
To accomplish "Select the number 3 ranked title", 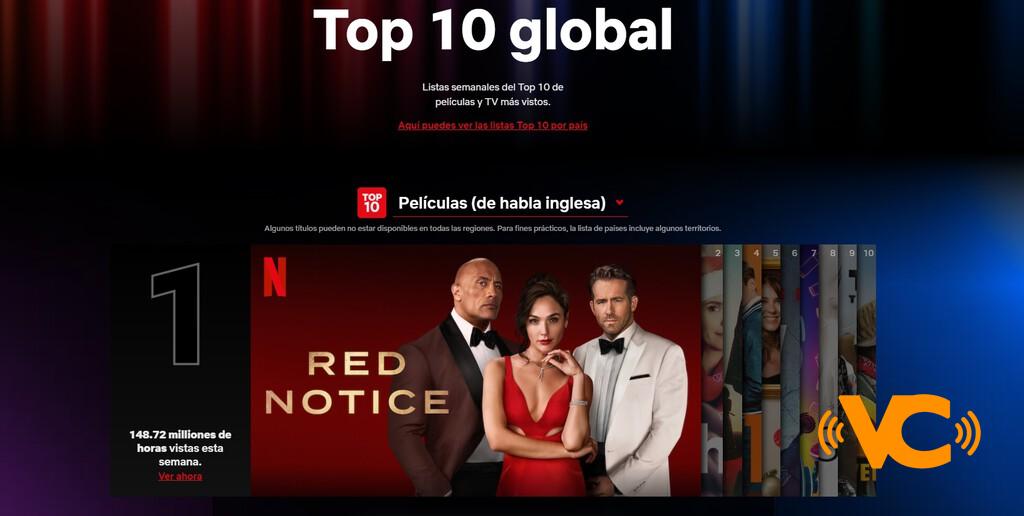I will [735, 370].
